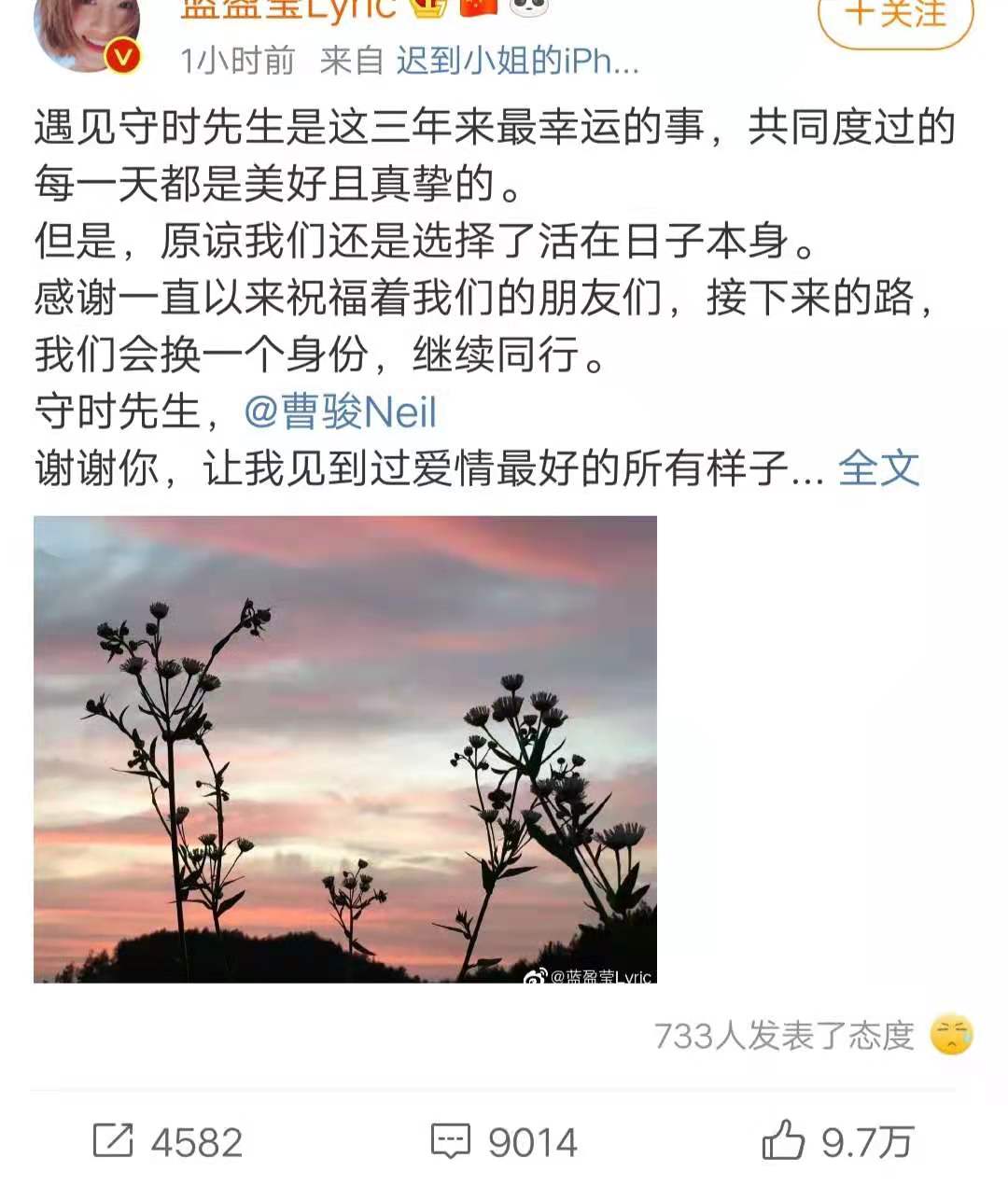Like this post (9.7万)
Image resolution: width=1008 pixels, height=1186 pixels.
pos(837,1141)
